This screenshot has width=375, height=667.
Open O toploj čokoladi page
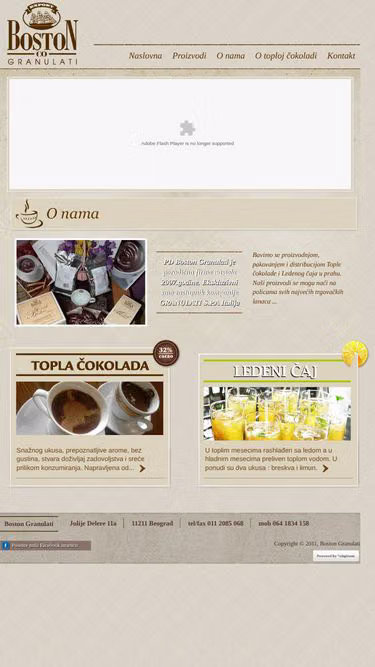point(286,56)
